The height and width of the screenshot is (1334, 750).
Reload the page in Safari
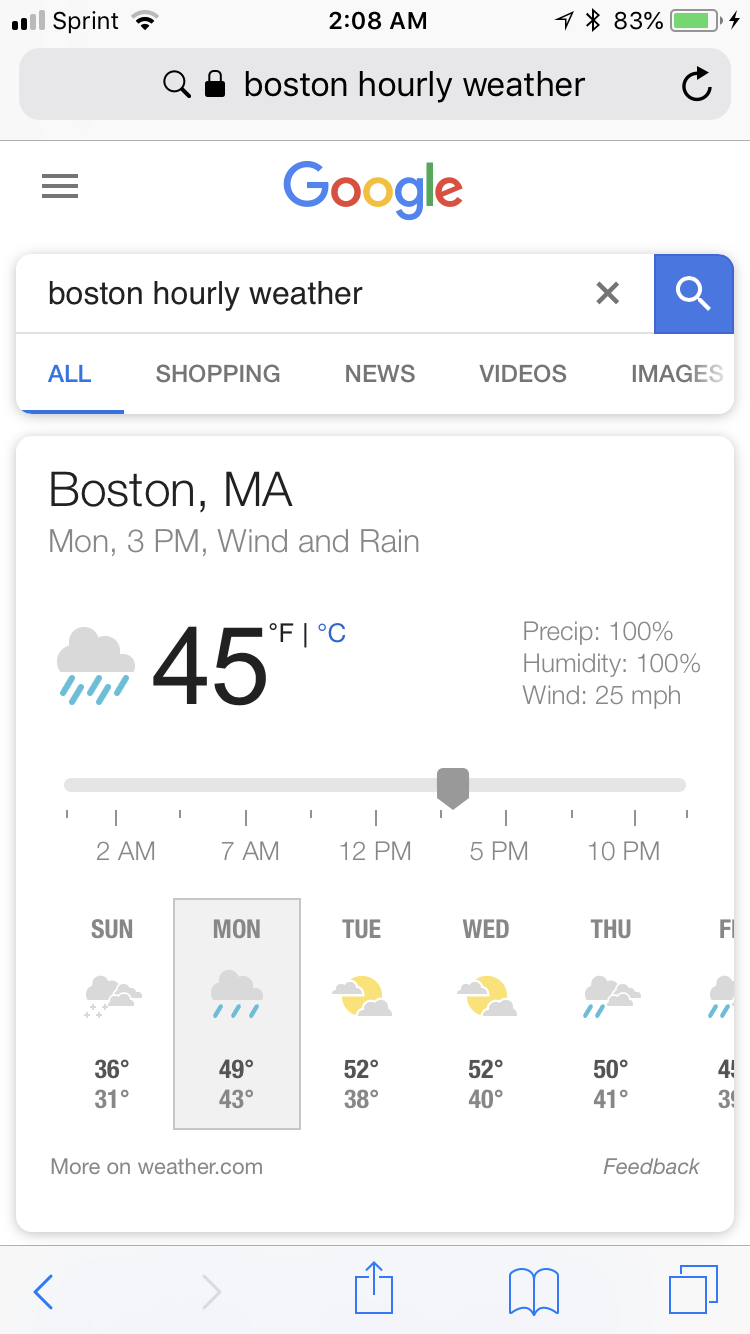pyautogui.click(x=696, y=86)
